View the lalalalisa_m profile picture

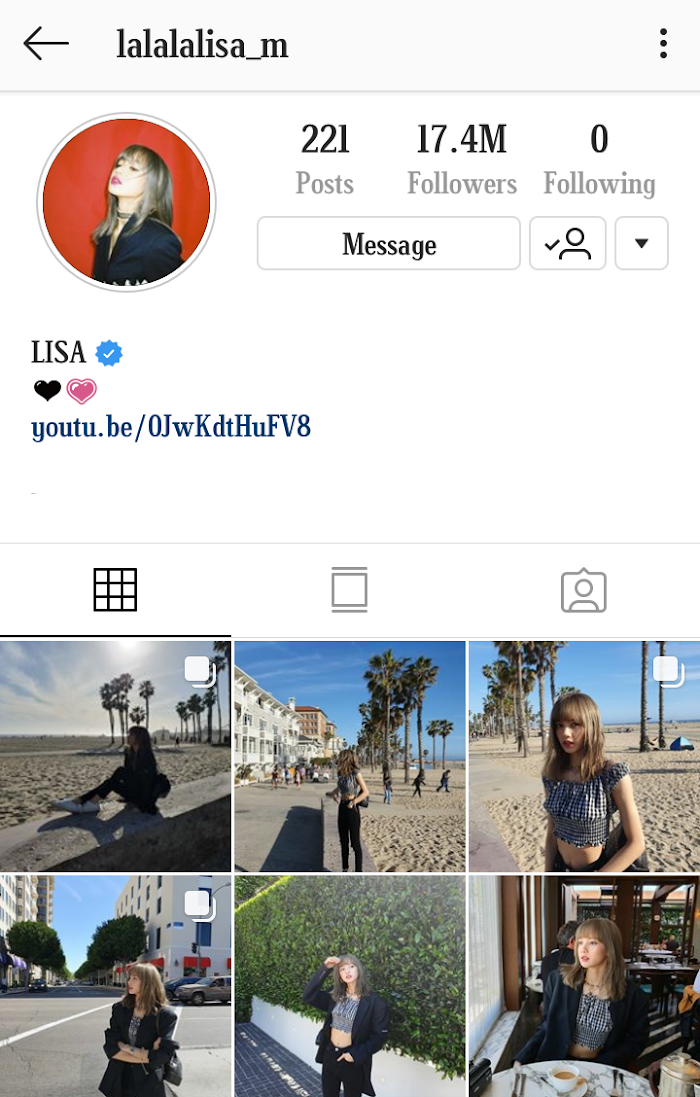126,202
